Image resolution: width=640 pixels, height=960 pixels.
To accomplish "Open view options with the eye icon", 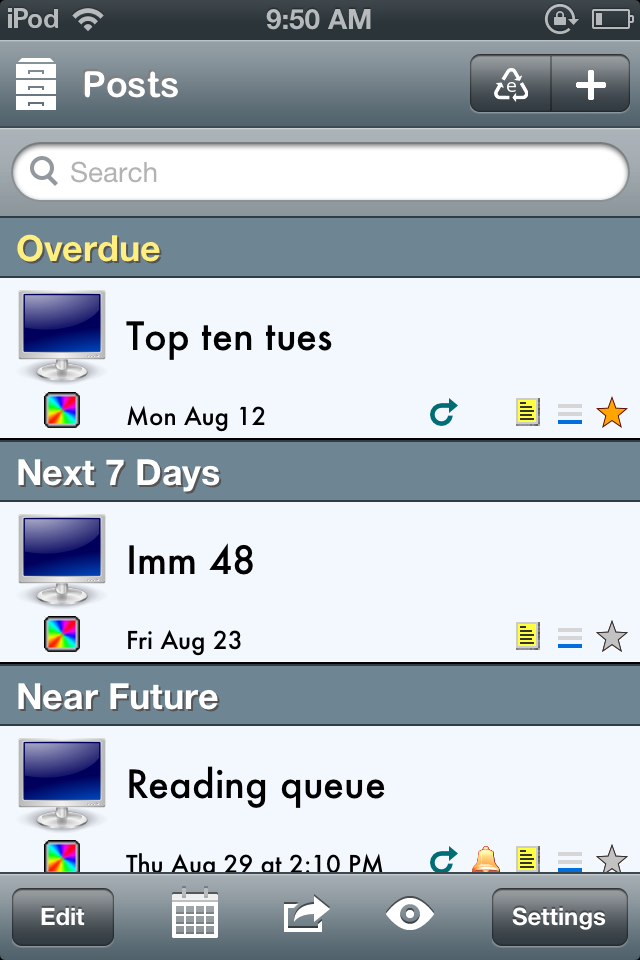I will coord(410,915).
